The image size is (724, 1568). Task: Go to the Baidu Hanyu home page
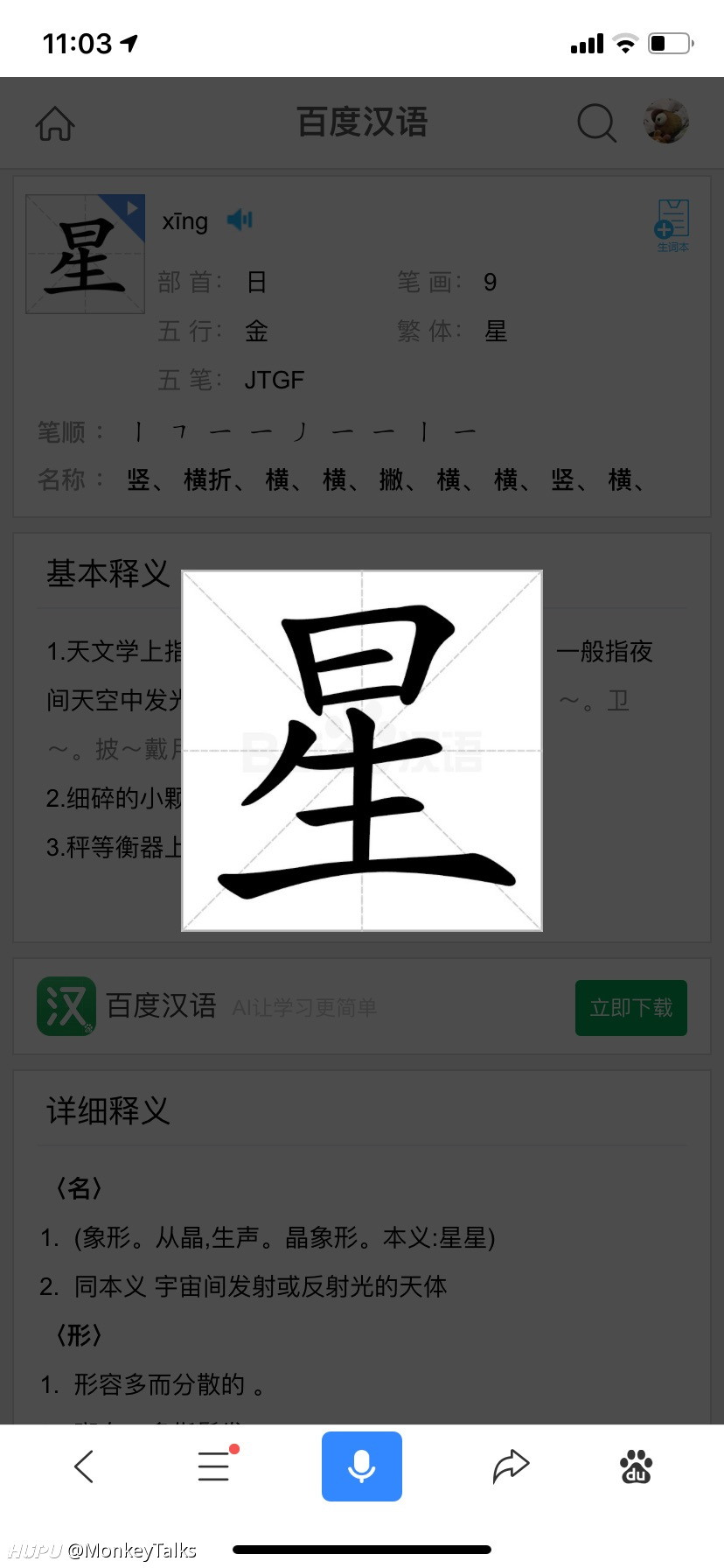[55, 123]
